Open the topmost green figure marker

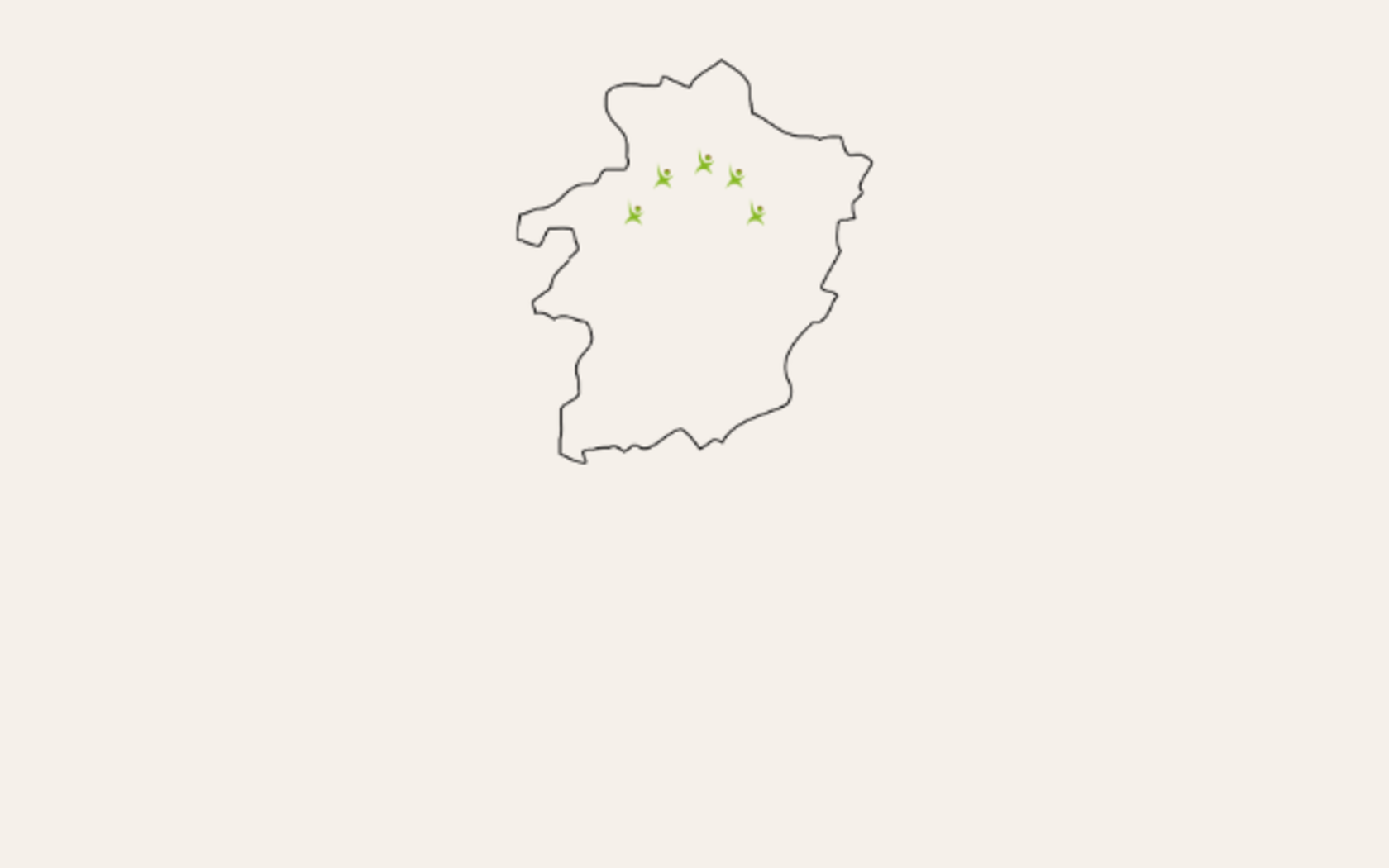pyautogui.click(x=704, y=163)
